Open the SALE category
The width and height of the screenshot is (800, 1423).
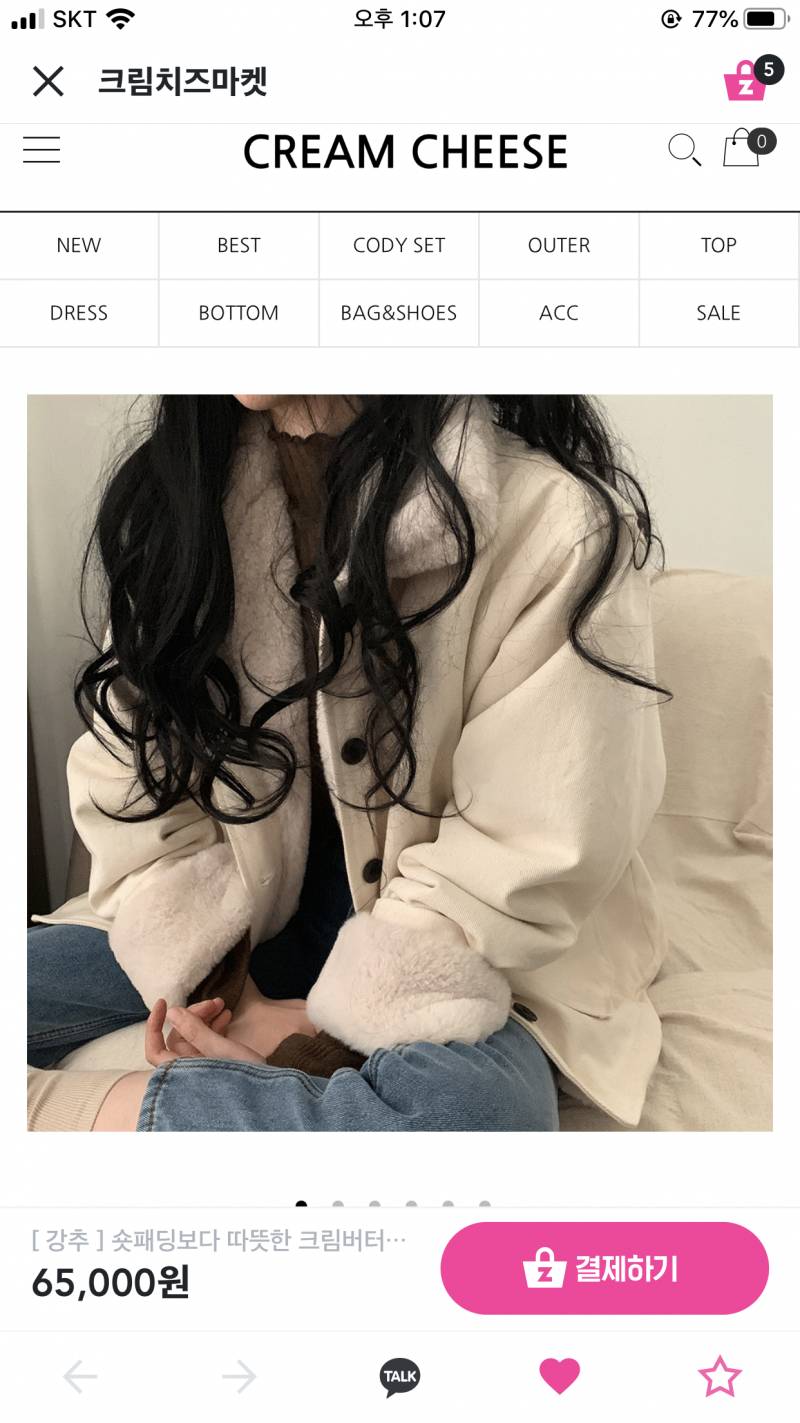pos(719,313)
